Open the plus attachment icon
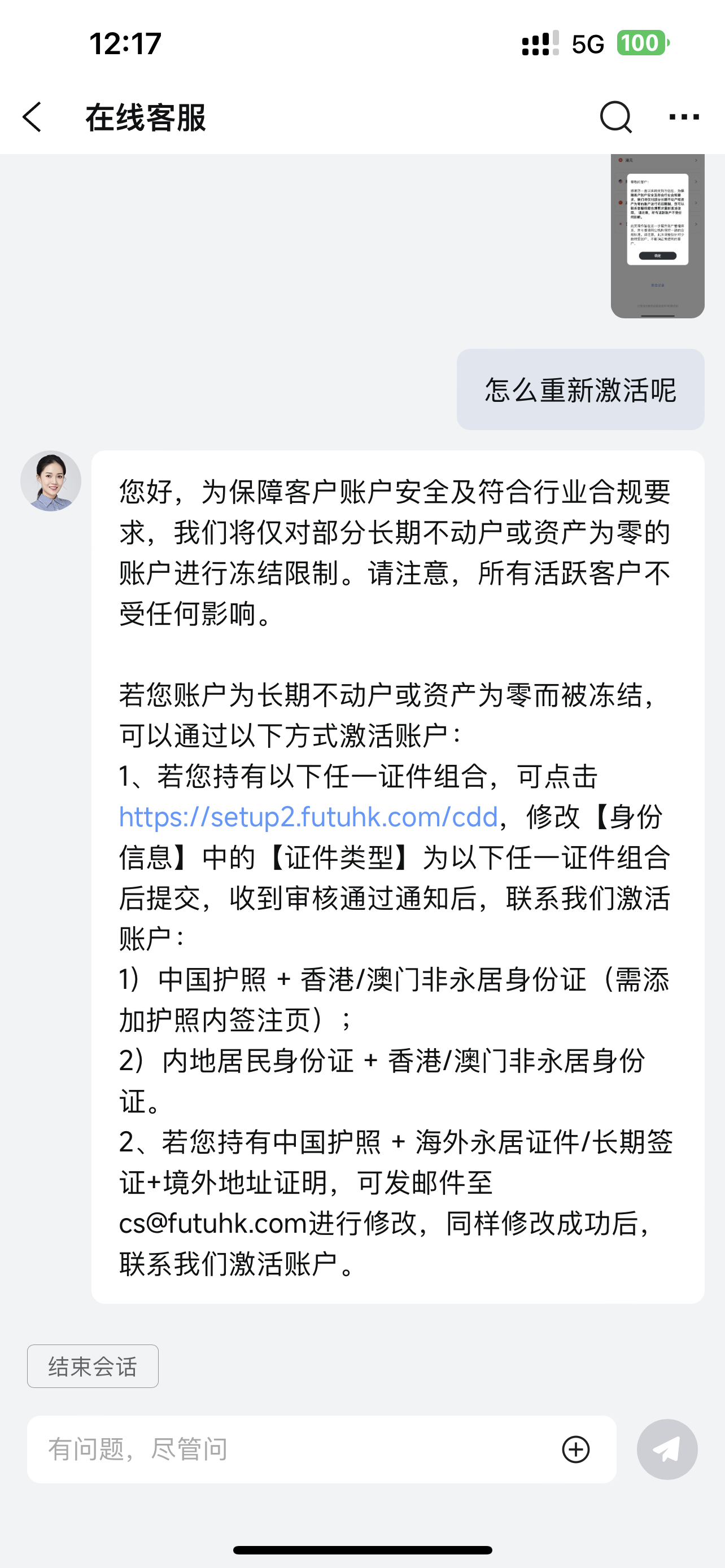 [x=575, y=1449]
